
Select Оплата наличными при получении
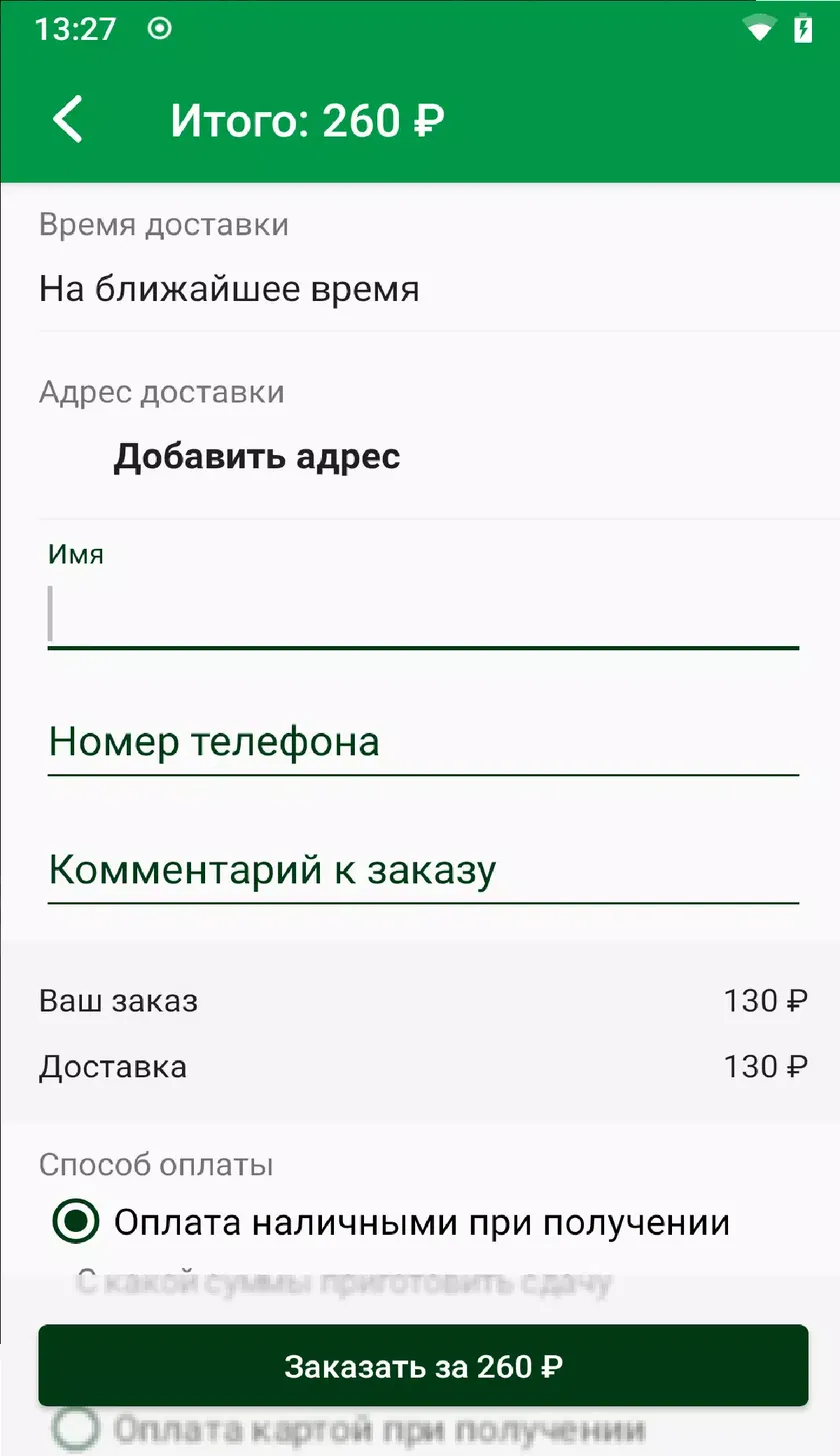tap(391, 1222)
